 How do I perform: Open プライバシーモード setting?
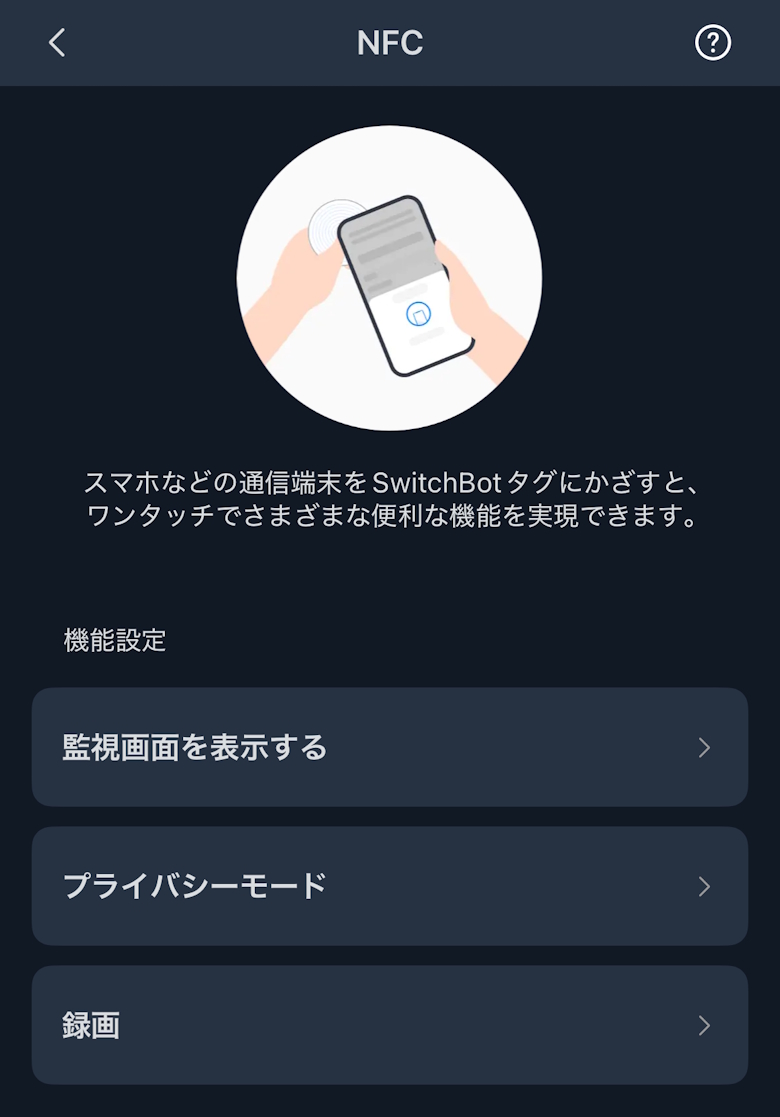point(390,886)
